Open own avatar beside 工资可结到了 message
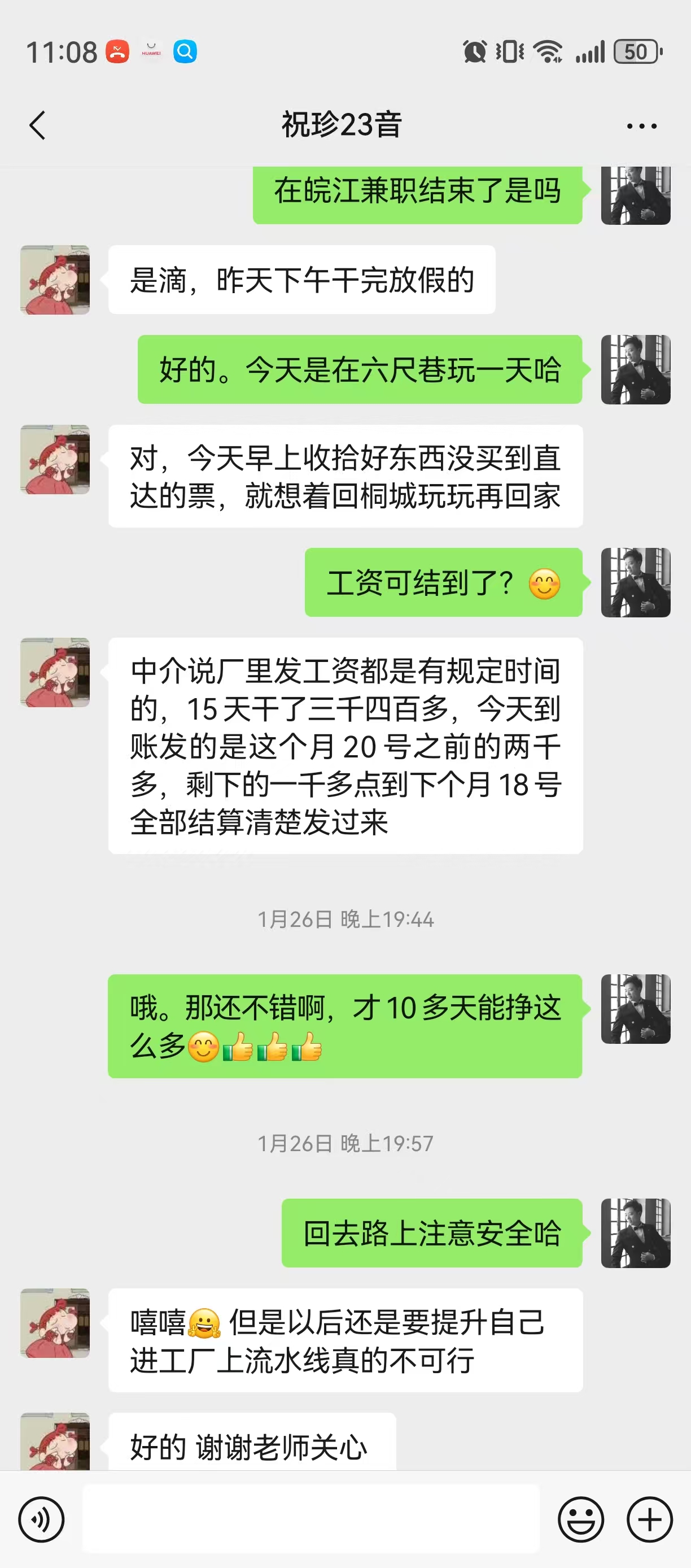This screenshot has width=691, height=1568. point(635,582)
